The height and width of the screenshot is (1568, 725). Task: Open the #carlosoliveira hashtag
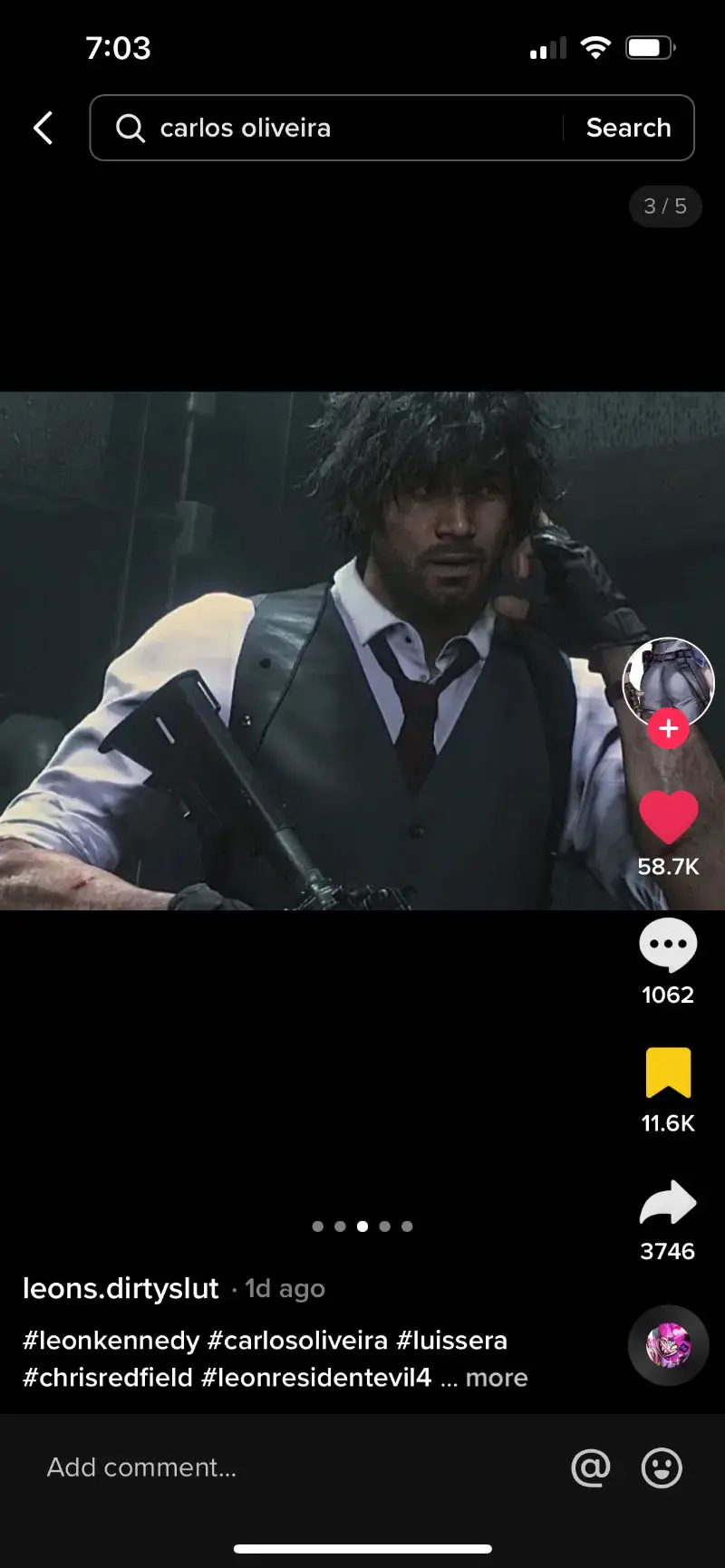tap(297, 1341)
